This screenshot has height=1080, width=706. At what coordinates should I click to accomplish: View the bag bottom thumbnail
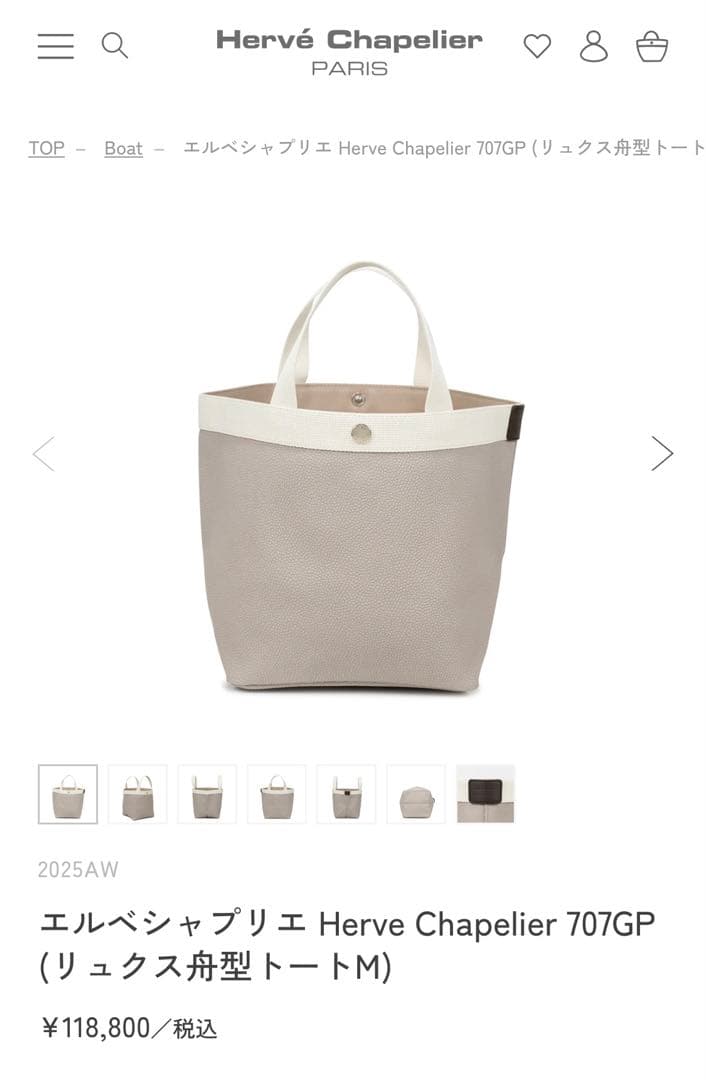coord(416,794)
